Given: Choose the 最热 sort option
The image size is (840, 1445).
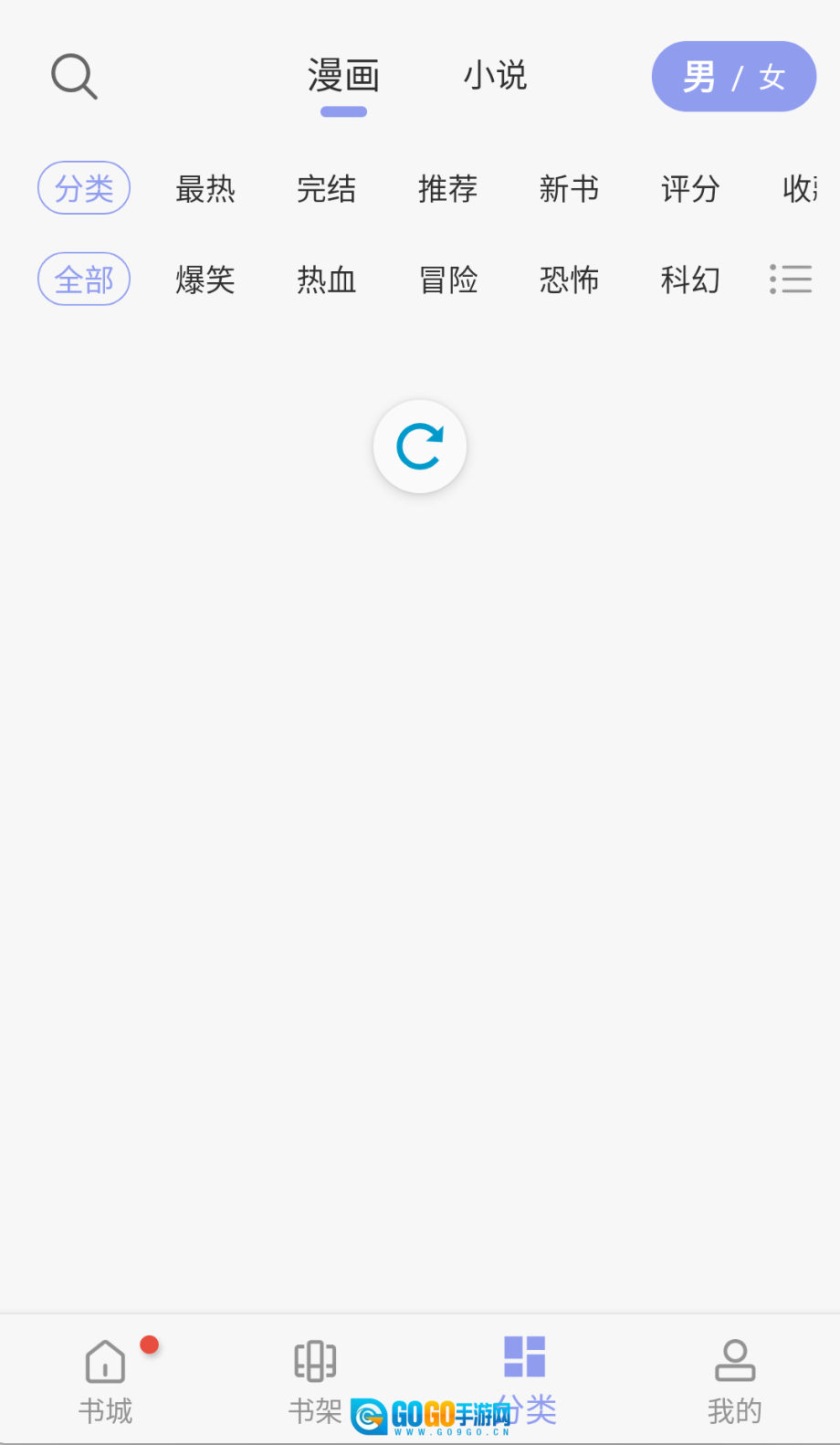Looking at the screenshot, I should click(x=205, y=190).
